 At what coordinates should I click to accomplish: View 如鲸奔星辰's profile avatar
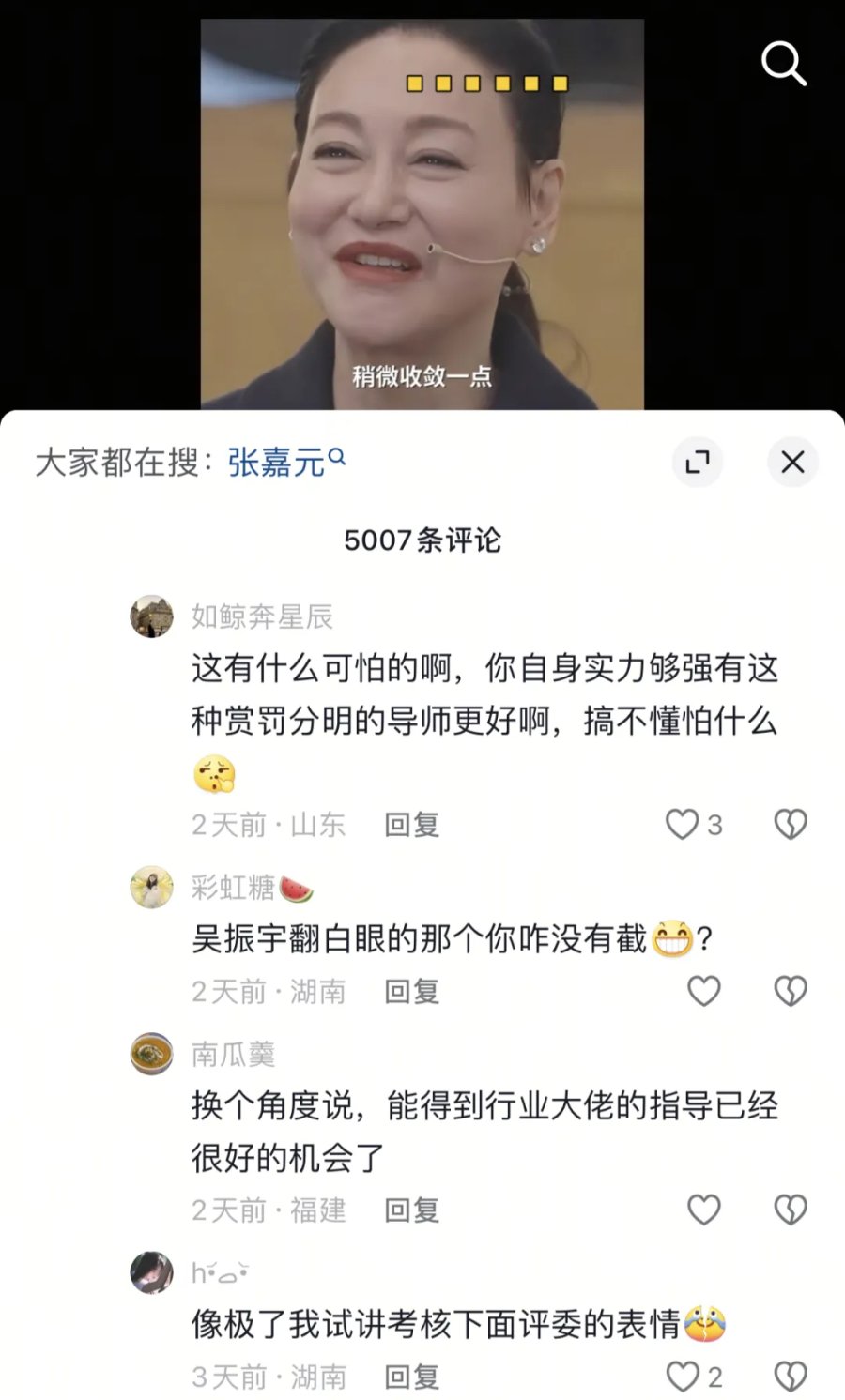point(151,616)
